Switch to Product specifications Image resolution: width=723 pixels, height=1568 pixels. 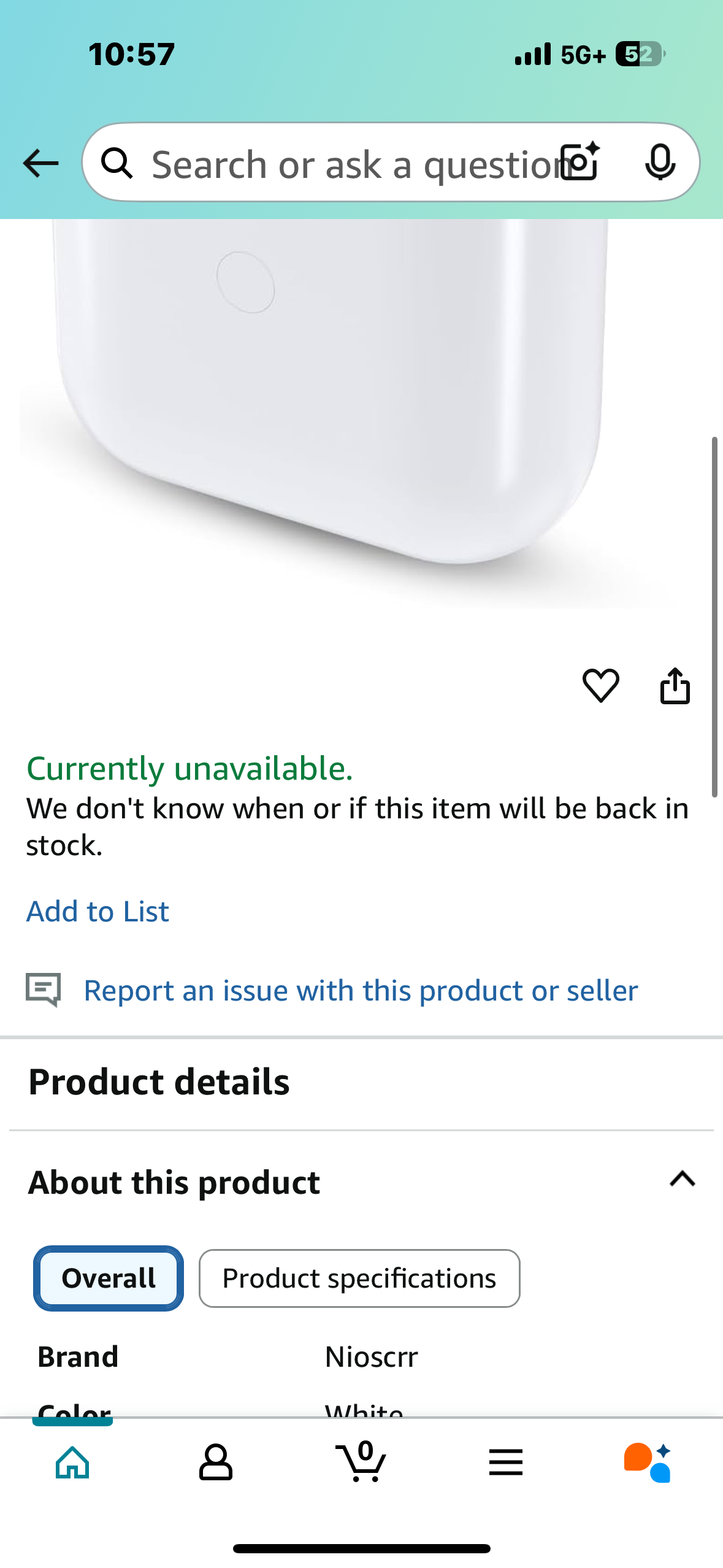[x=359, y=1278]
